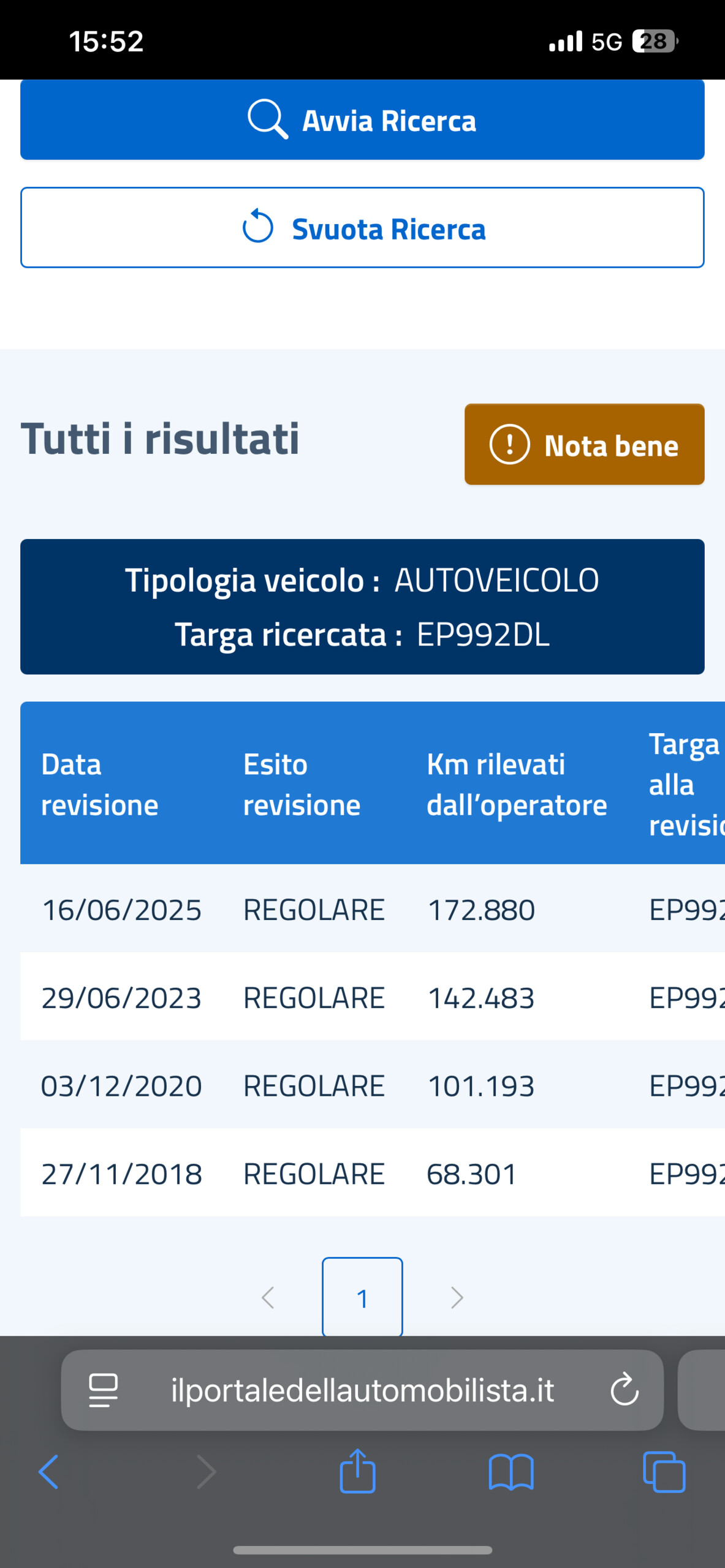Open Safari page settings menu
The height and width of the screenshot is (1568, 725).
pos(103,1390)
